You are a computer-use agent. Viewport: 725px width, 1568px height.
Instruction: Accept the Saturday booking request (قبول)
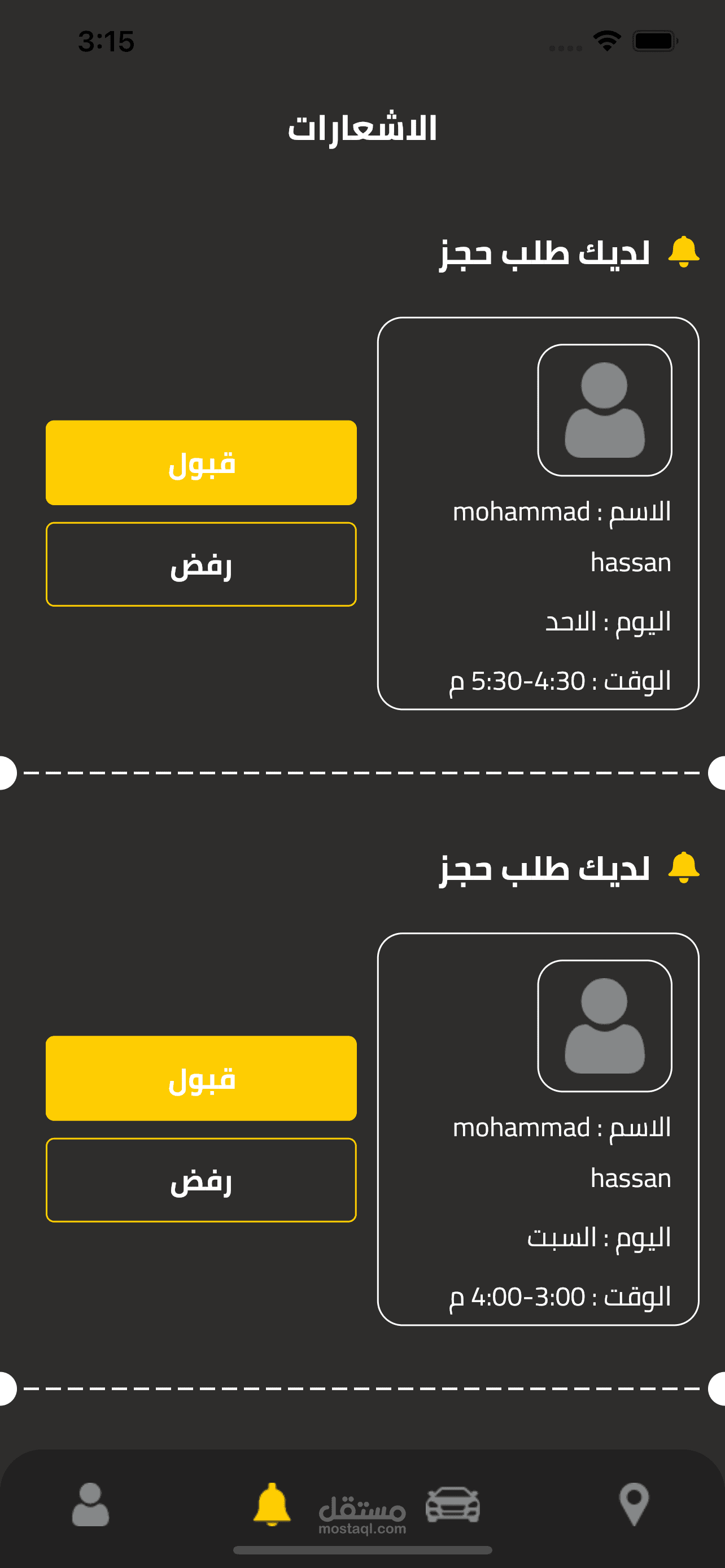point(201,1078)
